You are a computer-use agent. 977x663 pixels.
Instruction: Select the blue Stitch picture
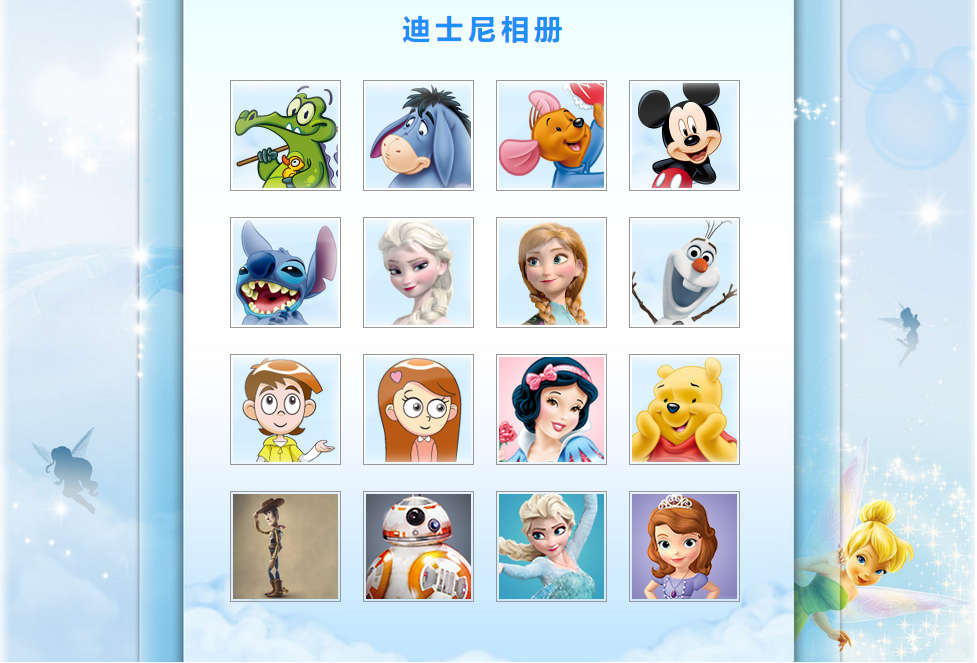pyautogui.click(x=285, y=272)
